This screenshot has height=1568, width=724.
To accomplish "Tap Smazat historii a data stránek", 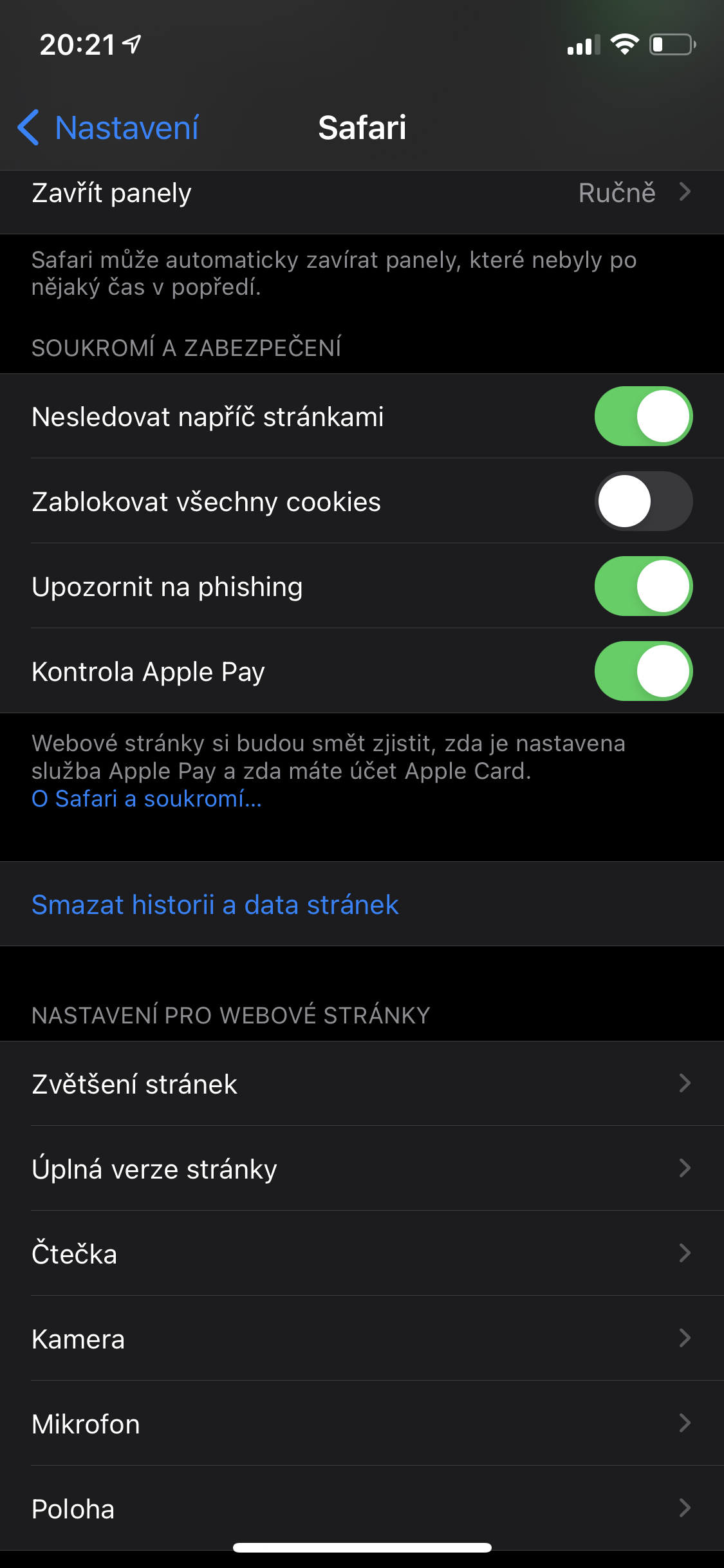I will pyautogui.click(x=215, y=904).
